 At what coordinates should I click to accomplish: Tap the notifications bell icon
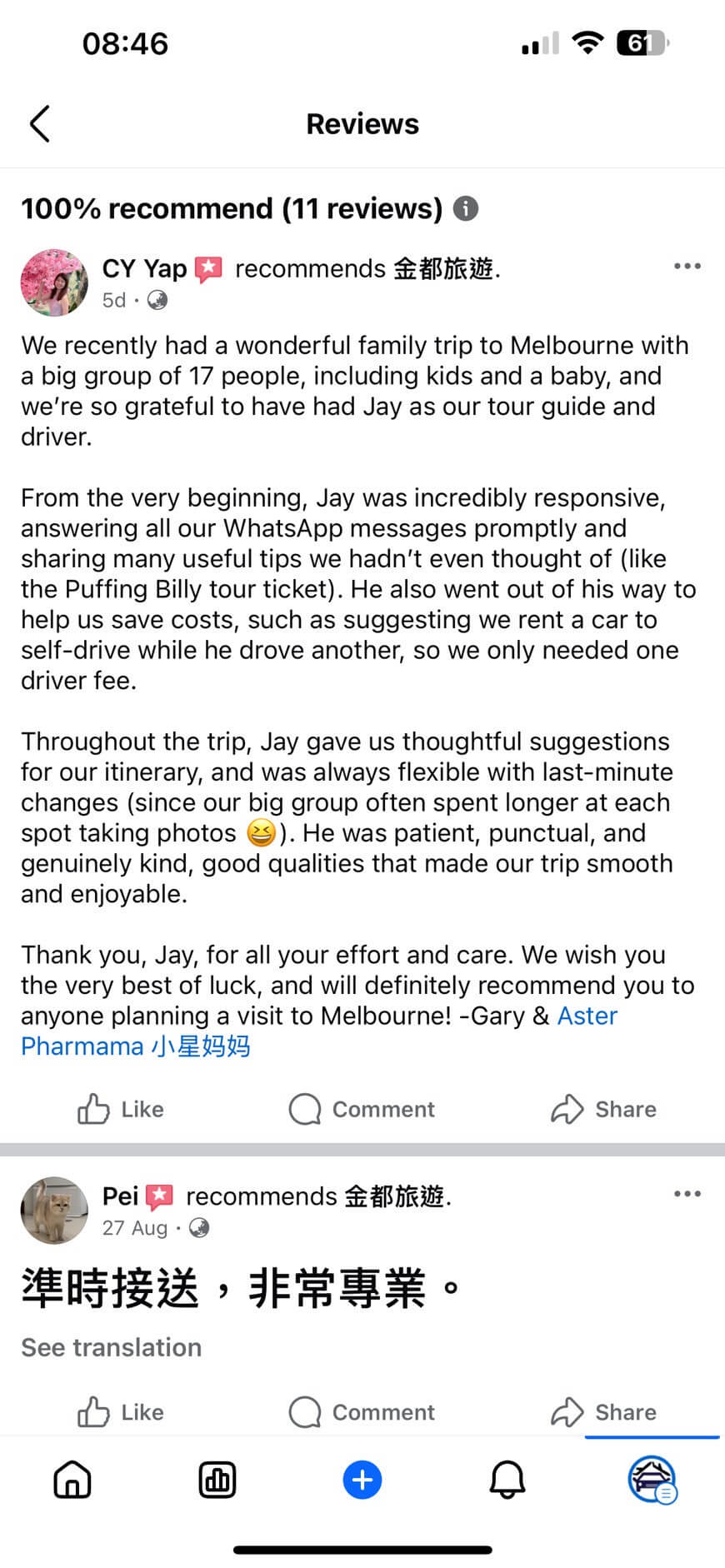click(x=507, y=1480)
